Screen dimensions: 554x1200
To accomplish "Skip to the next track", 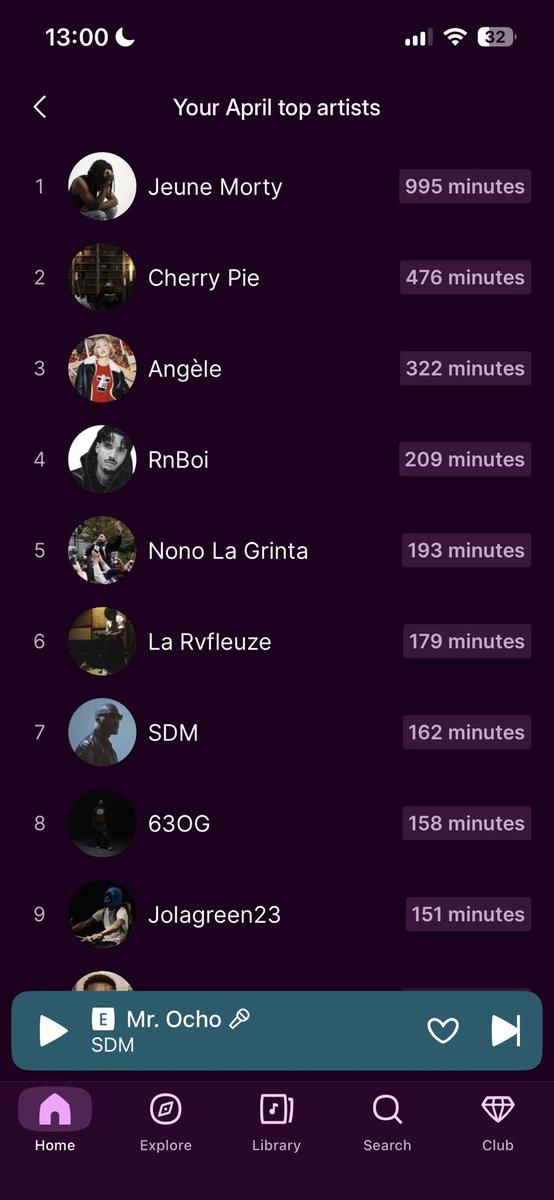I will [506, 1031].
